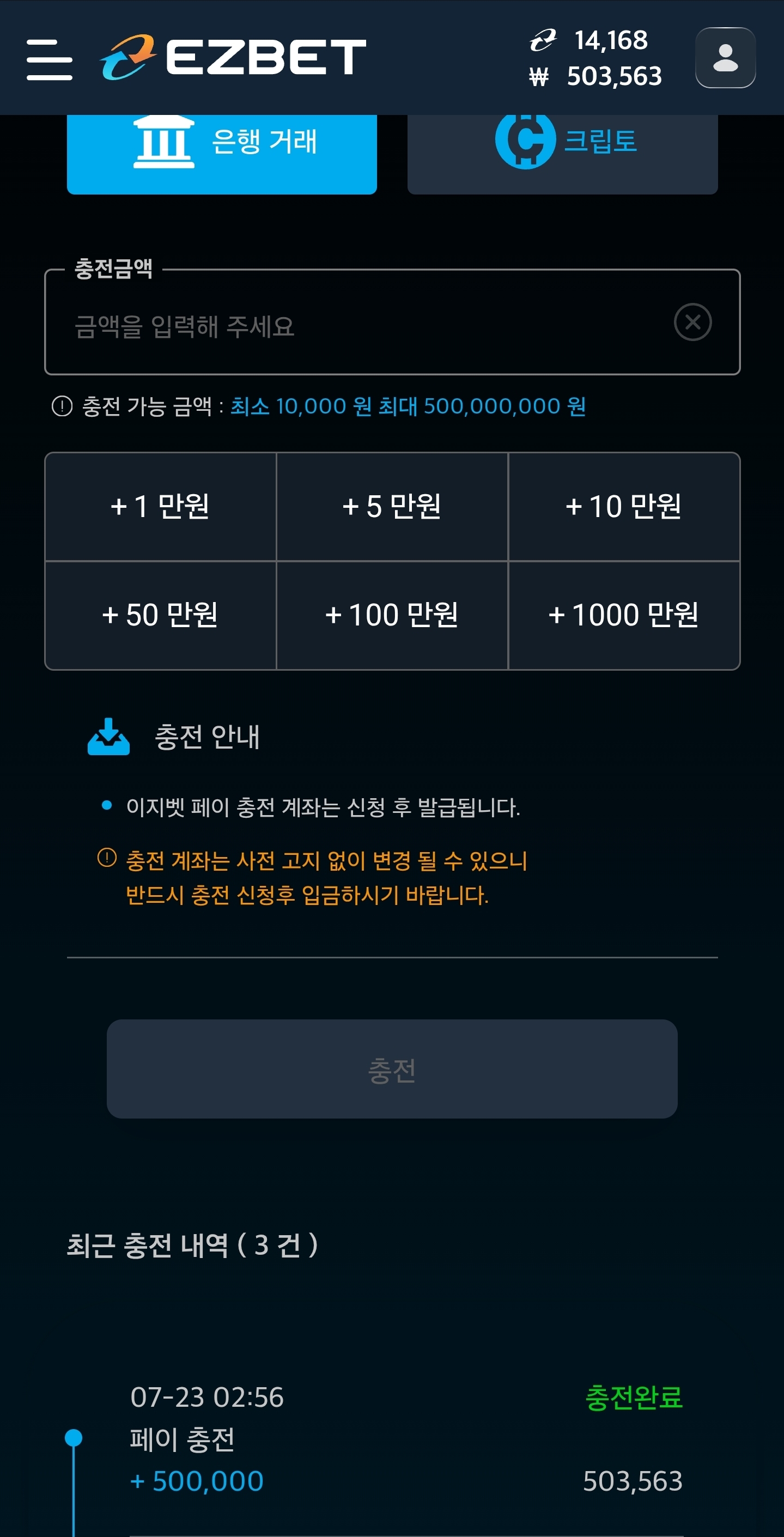Tap the 충전 submit button
784x1537 pixels.
392,1068
